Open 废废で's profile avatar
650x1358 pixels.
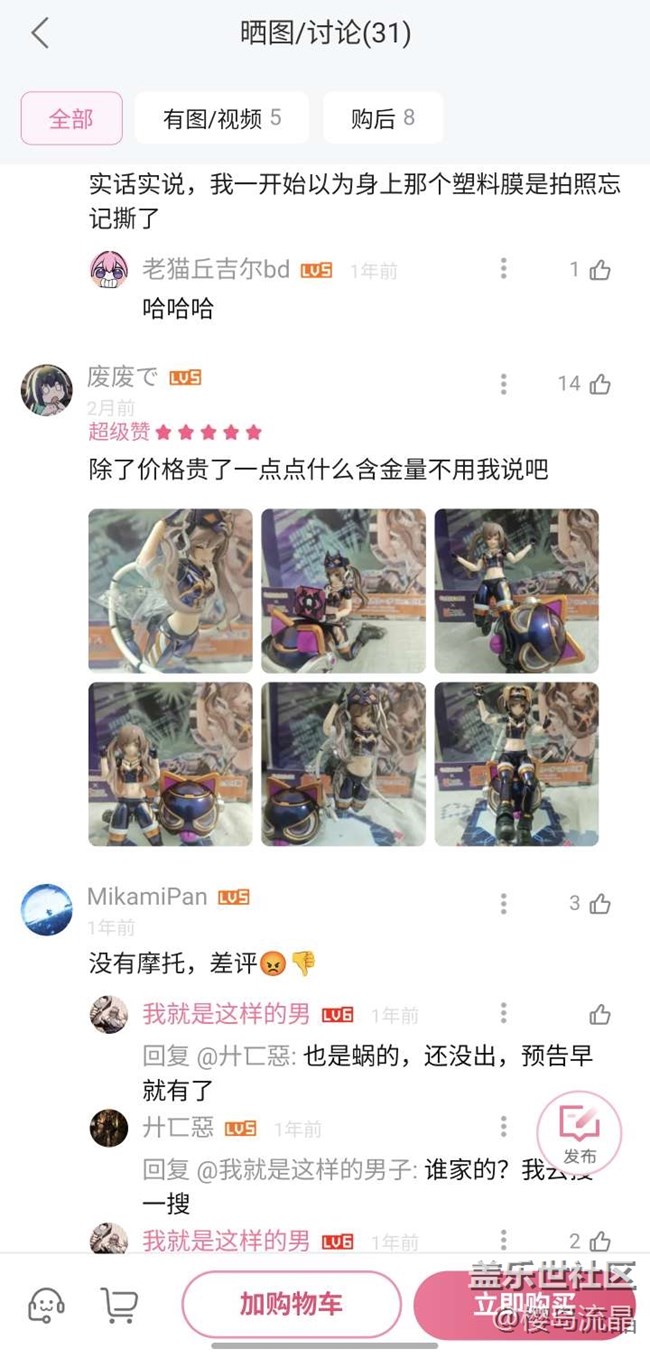tap(46, 390)
